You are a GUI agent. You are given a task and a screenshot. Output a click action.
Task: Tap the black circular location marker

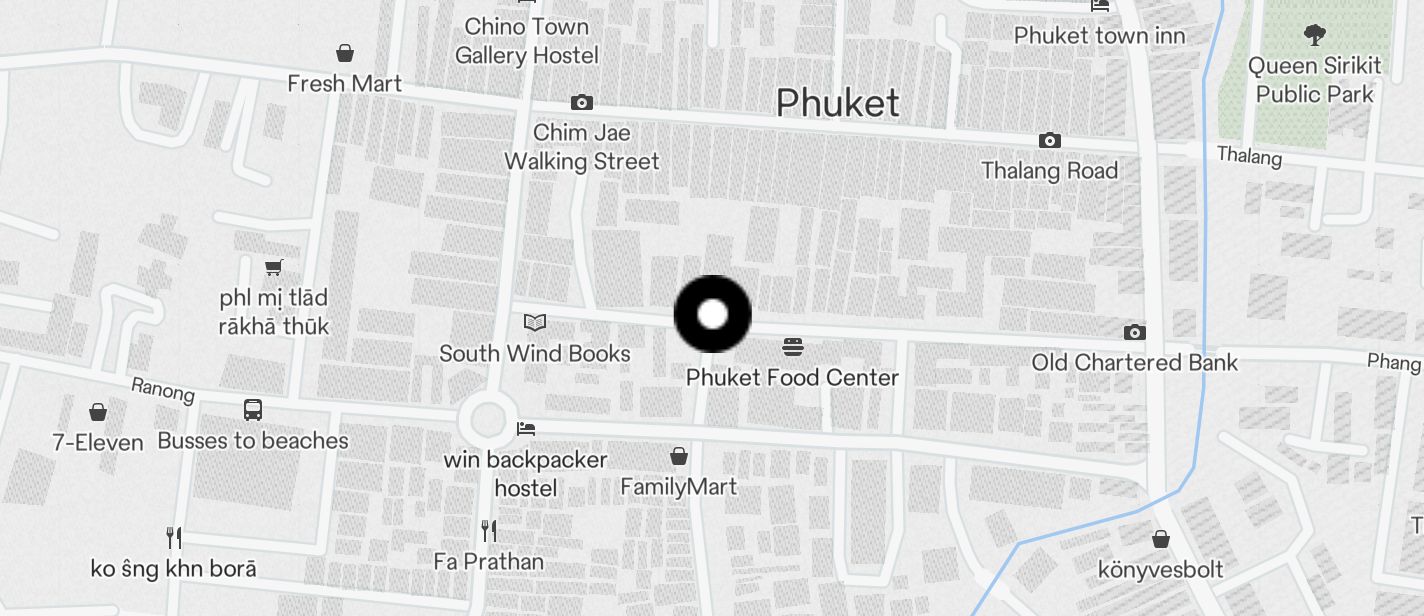click(x=712, y=314)
